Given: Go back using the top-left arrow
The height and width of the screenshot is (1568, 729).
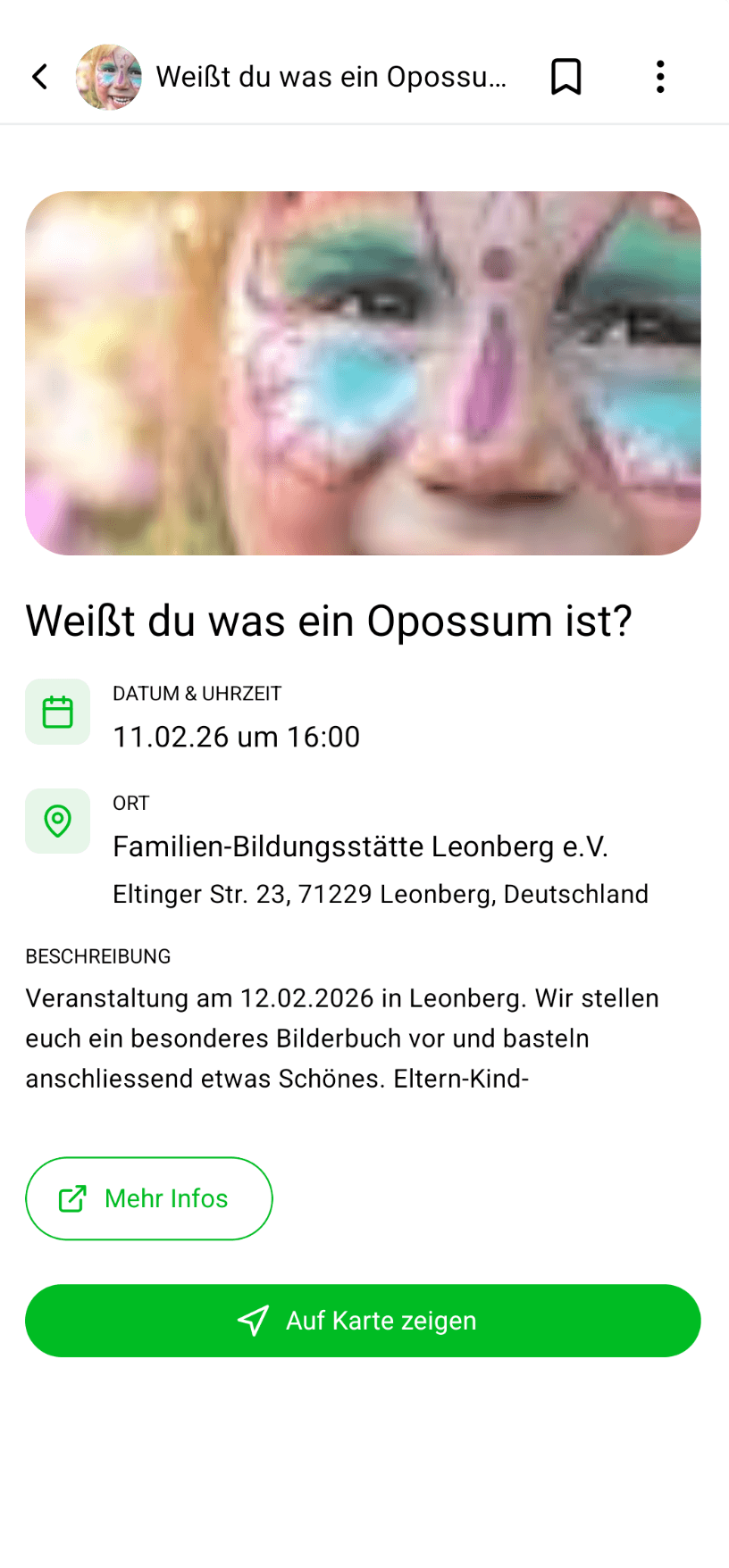Looking at the screenshot, I should click(40, 77).
